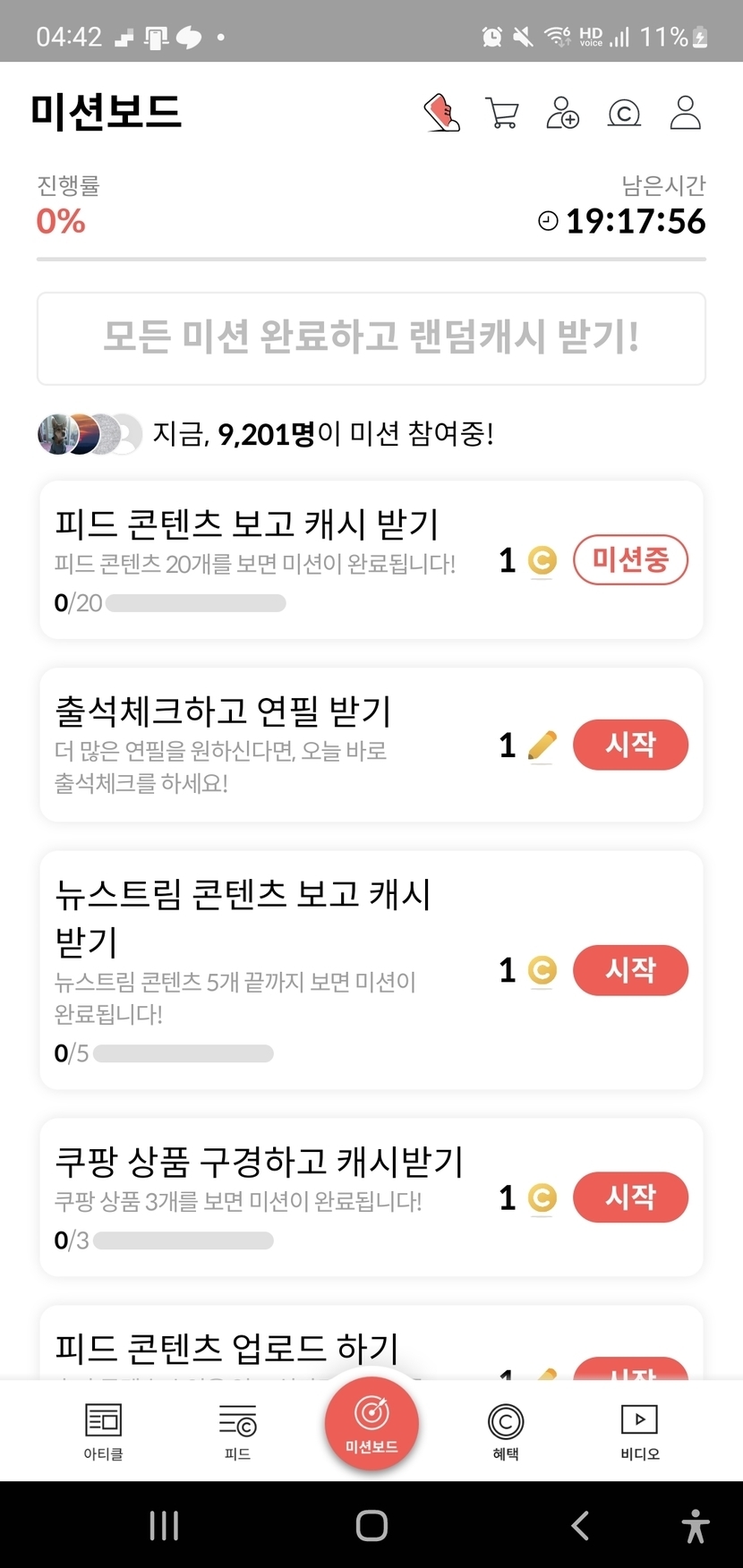Image resolution: width=743 pixels, height=1568 pixels.
Task: Switch to the 아티클 tab
Action: pos(103,1430)
